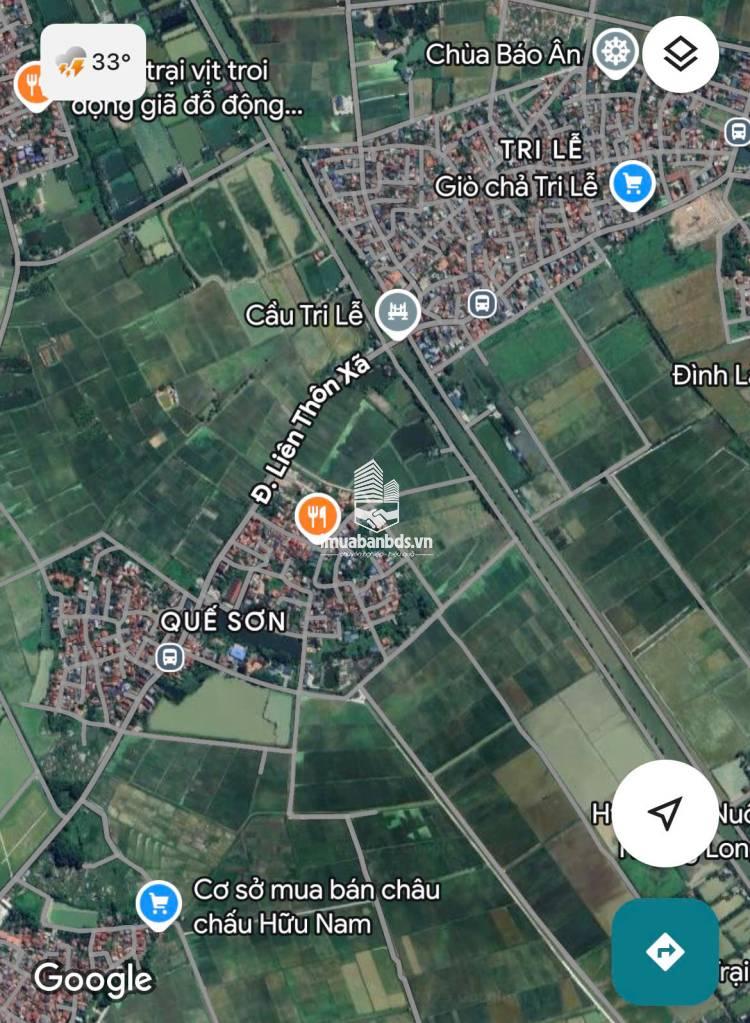Screen dimensions: 750x1023
Task: Select the Quế Sơn bus stop marker
Action: point(169,657)
